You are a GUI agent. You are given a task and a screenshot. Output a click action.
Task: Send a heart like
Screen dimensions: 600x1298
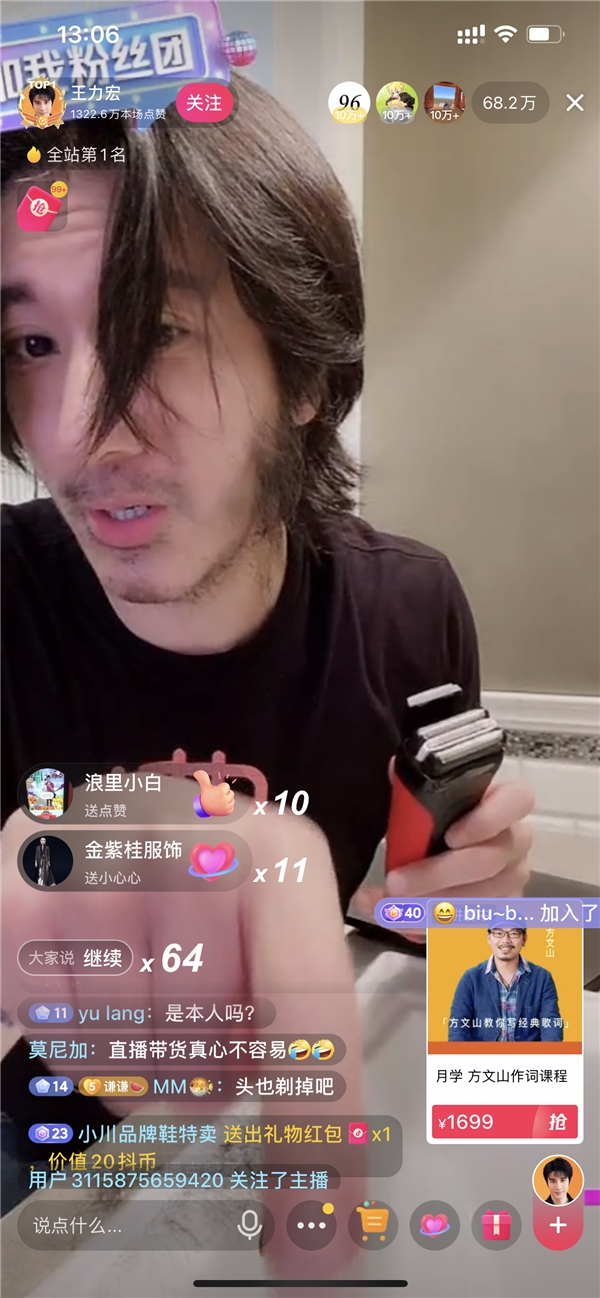[x=434, y=1225]
